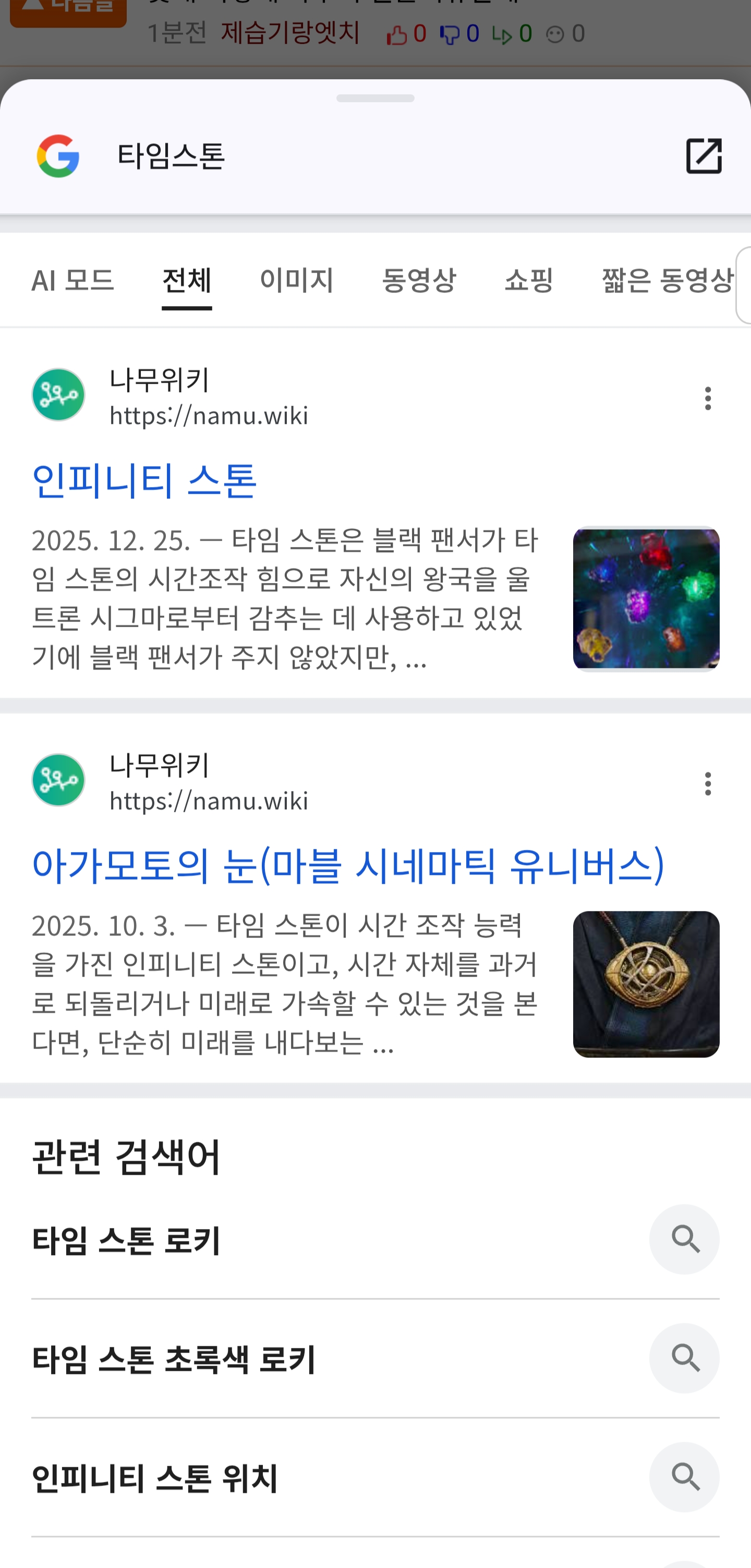Switch to the 이미지 tab
751x1568 pixels.
click(296, 281)
